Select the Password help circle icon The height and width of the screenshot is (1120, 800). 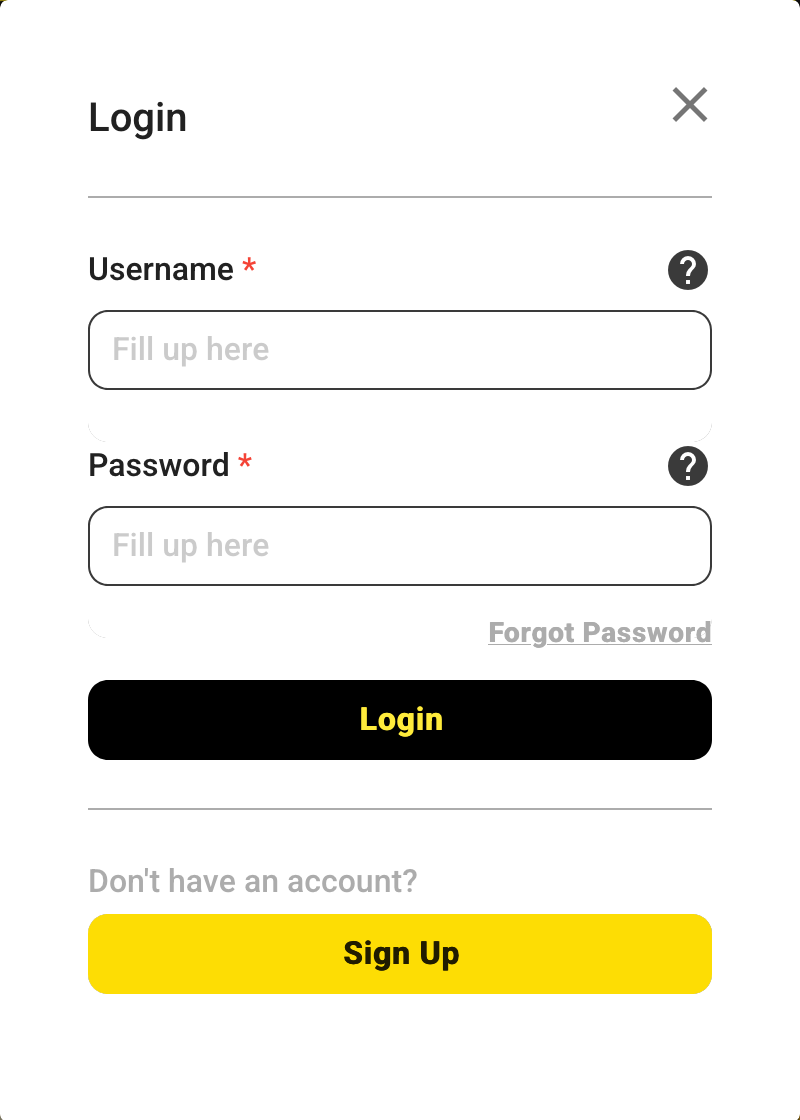point(688,466)
